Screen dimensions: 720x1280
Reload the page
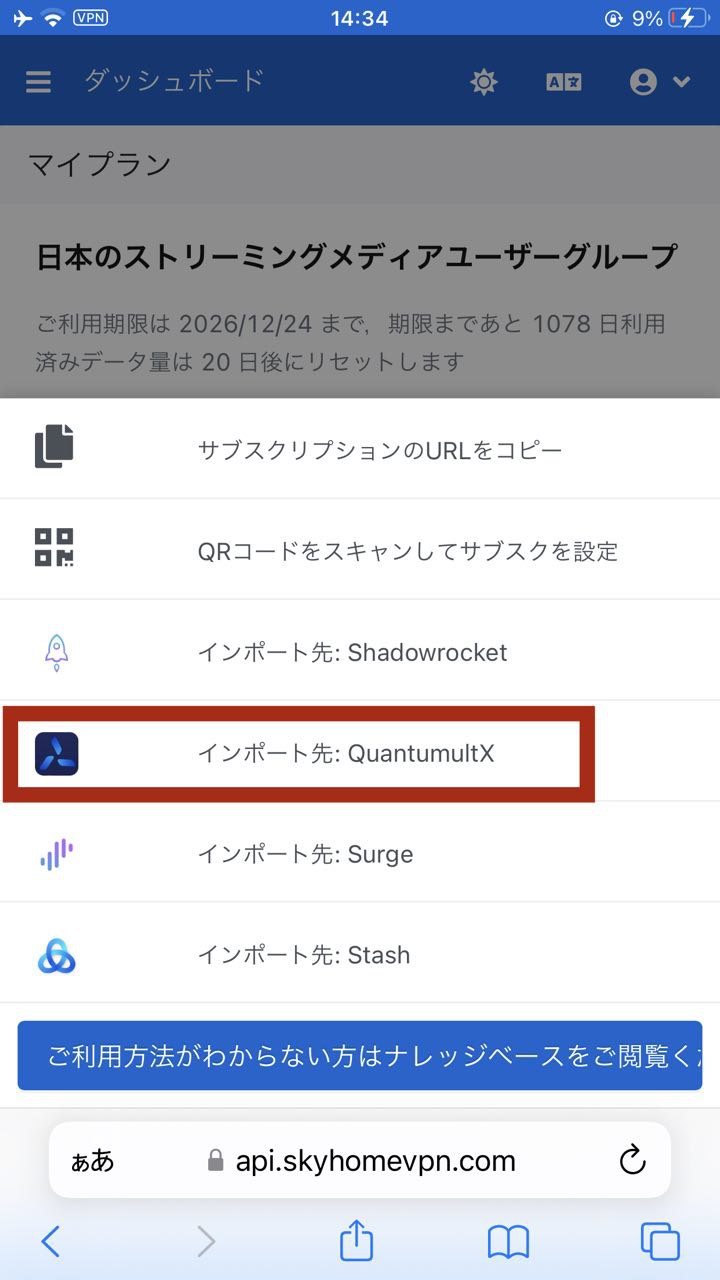tap(632, 1160)
